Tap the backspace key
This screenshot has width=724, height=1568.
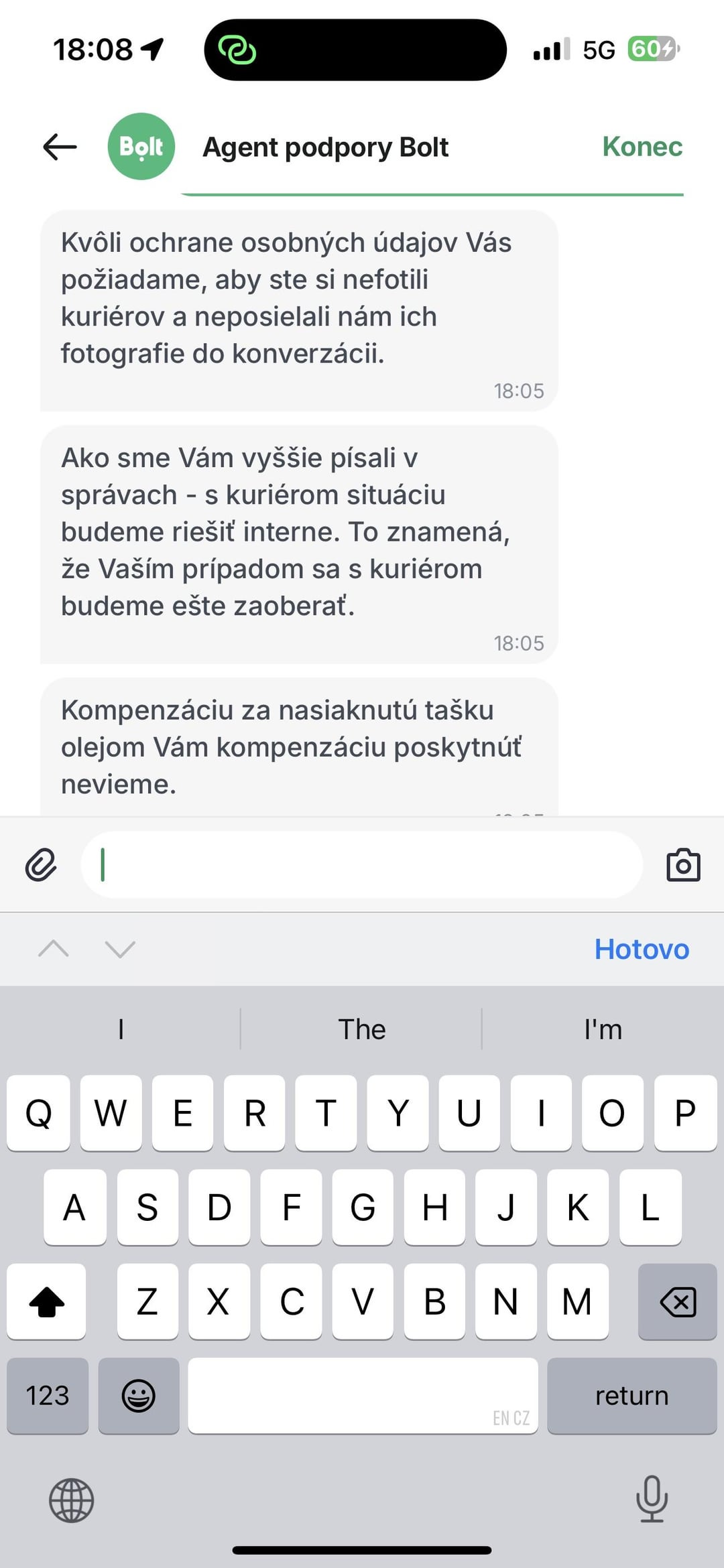point(677,1302)
